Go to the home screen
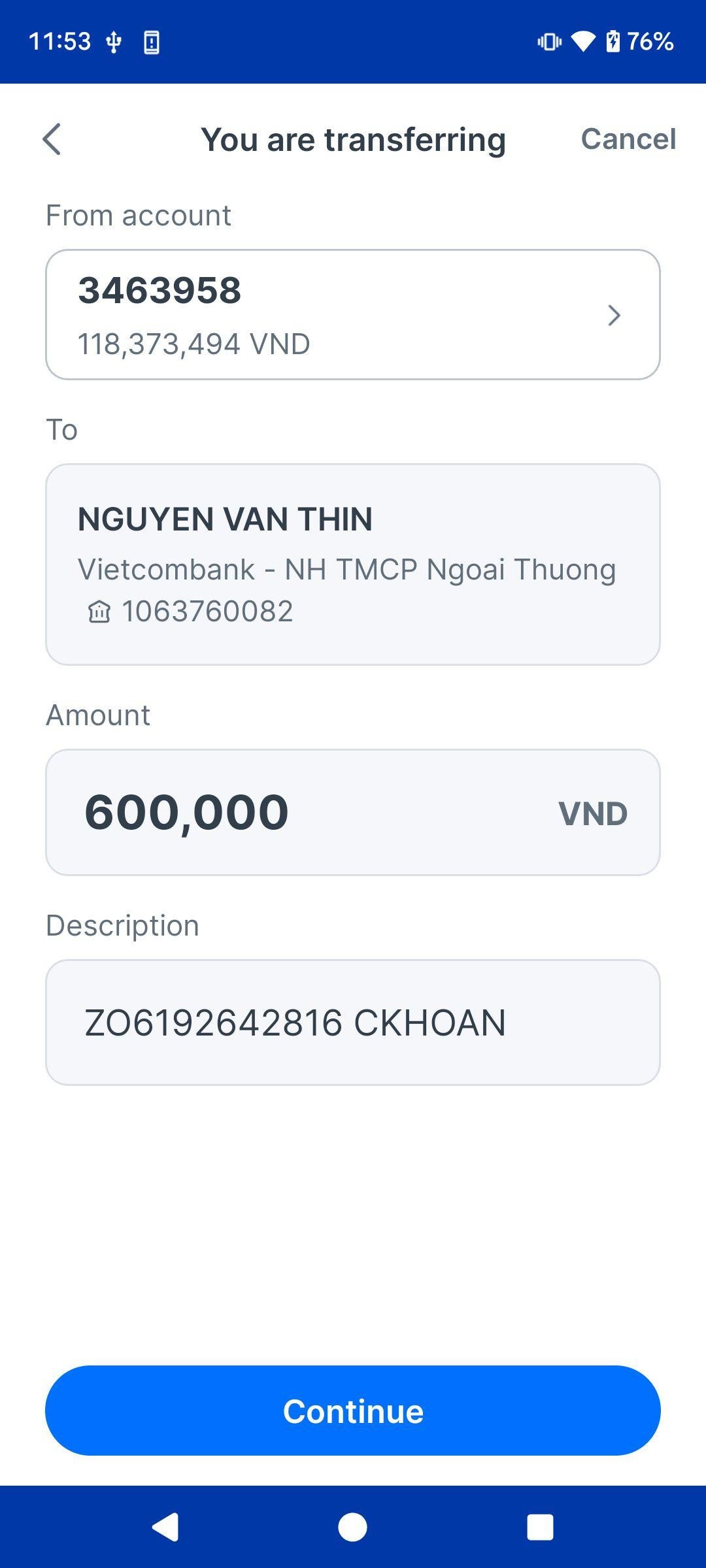 (x=352, y=1527)
